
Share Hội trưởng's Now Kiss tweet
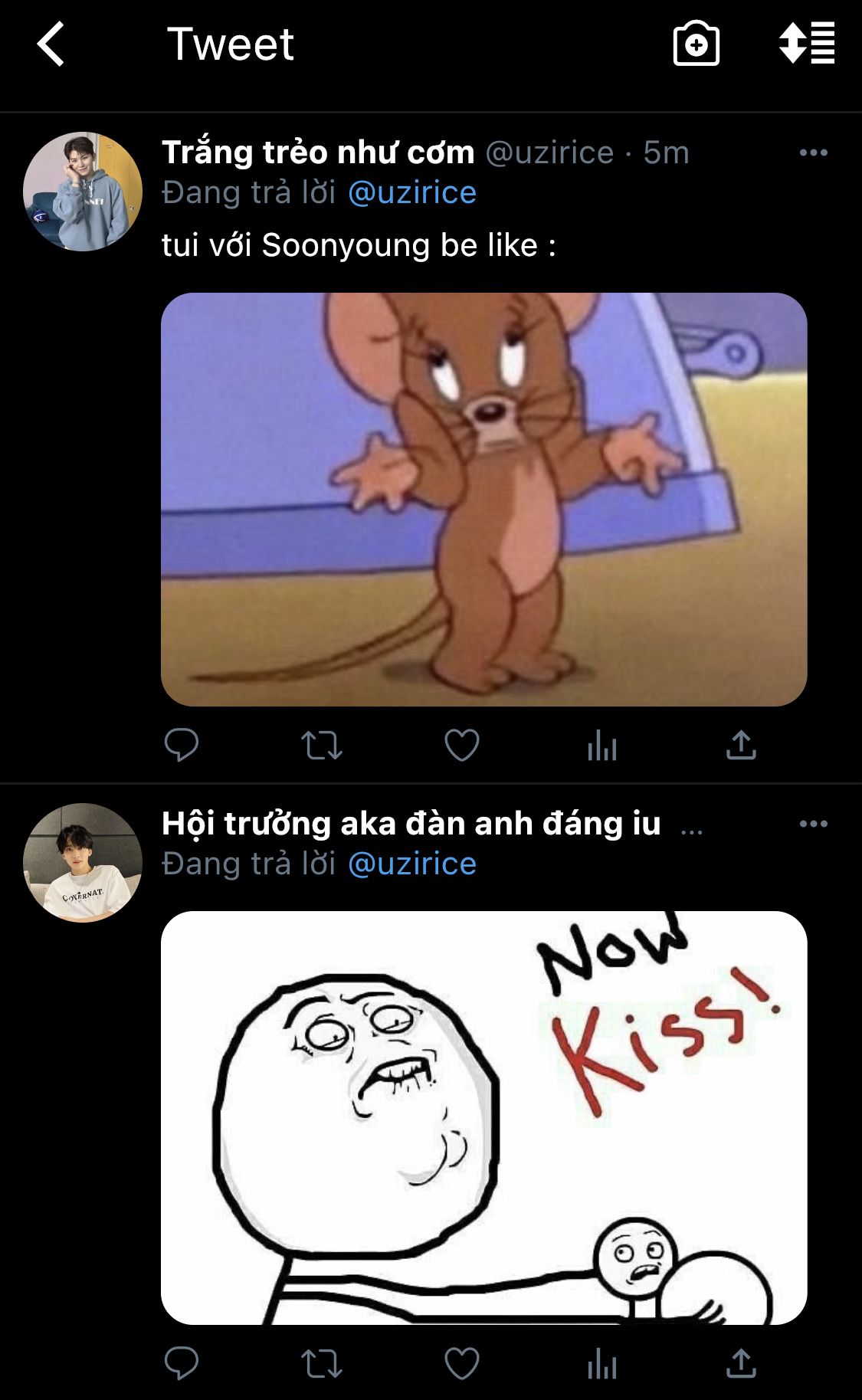[741, 1364]
